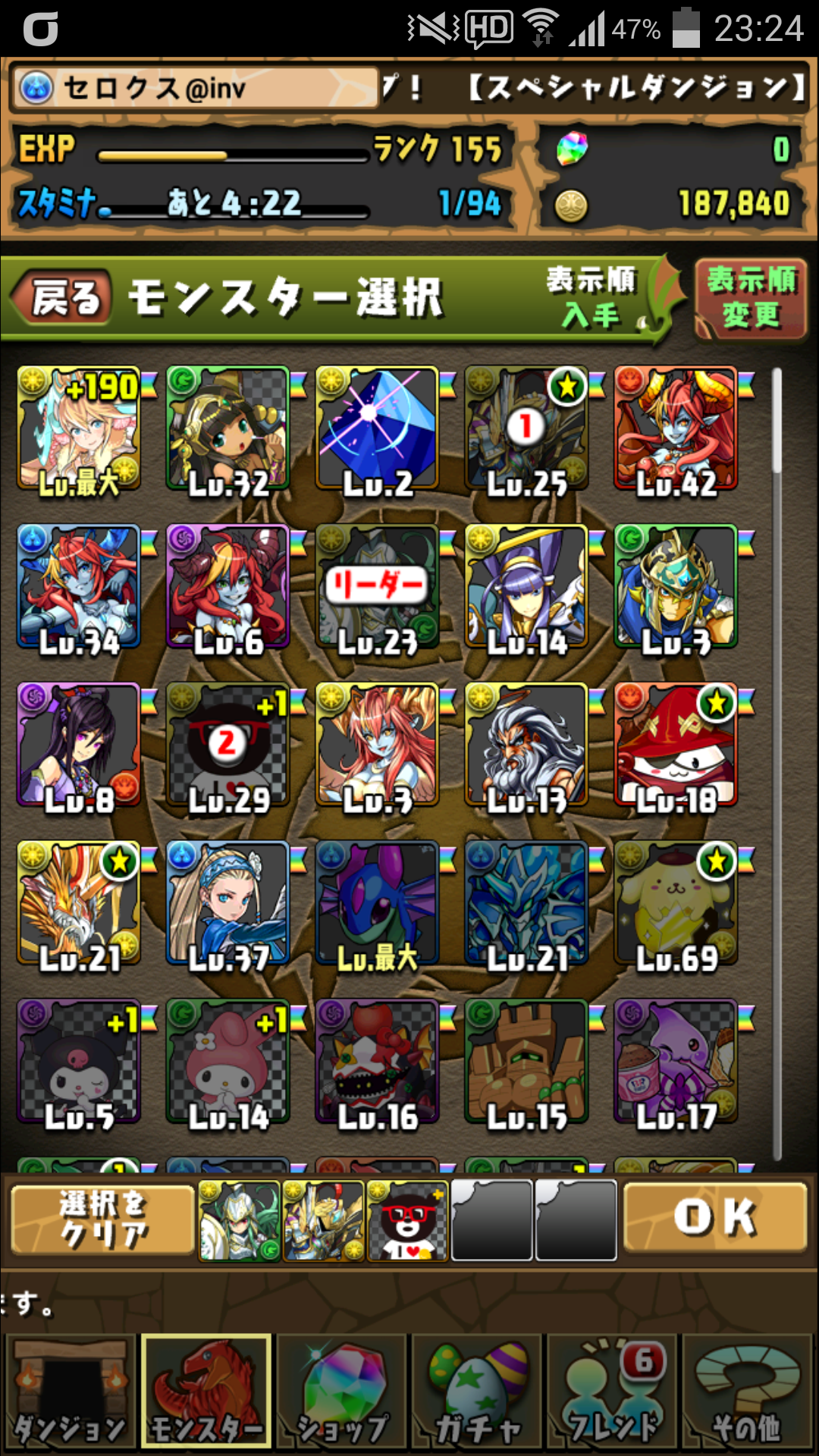Select the white-bearded Lv.13 monster
Screen dimensions: 819x1456
pos(527,745)
